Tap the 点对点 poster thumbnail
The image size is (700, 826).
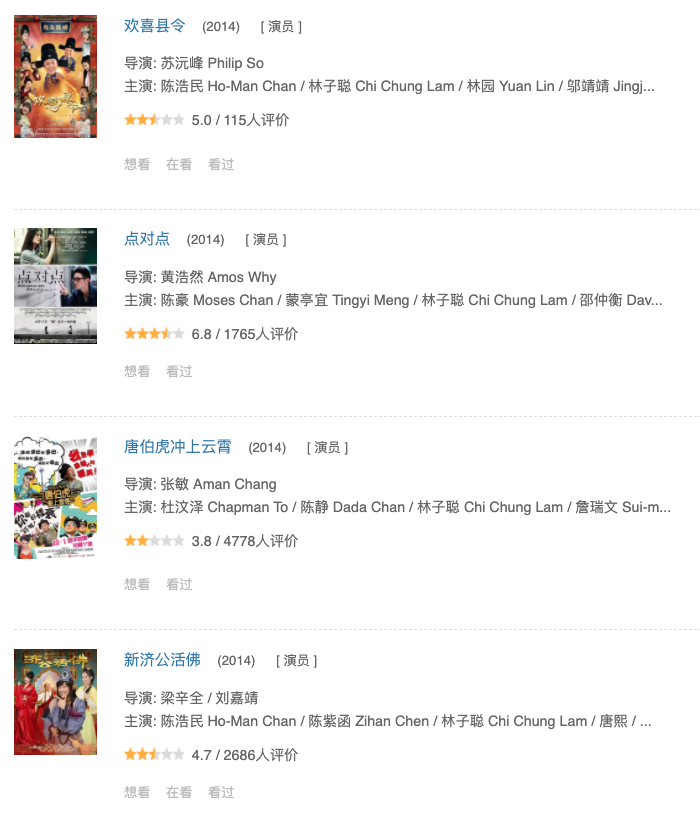coord(55,286)
